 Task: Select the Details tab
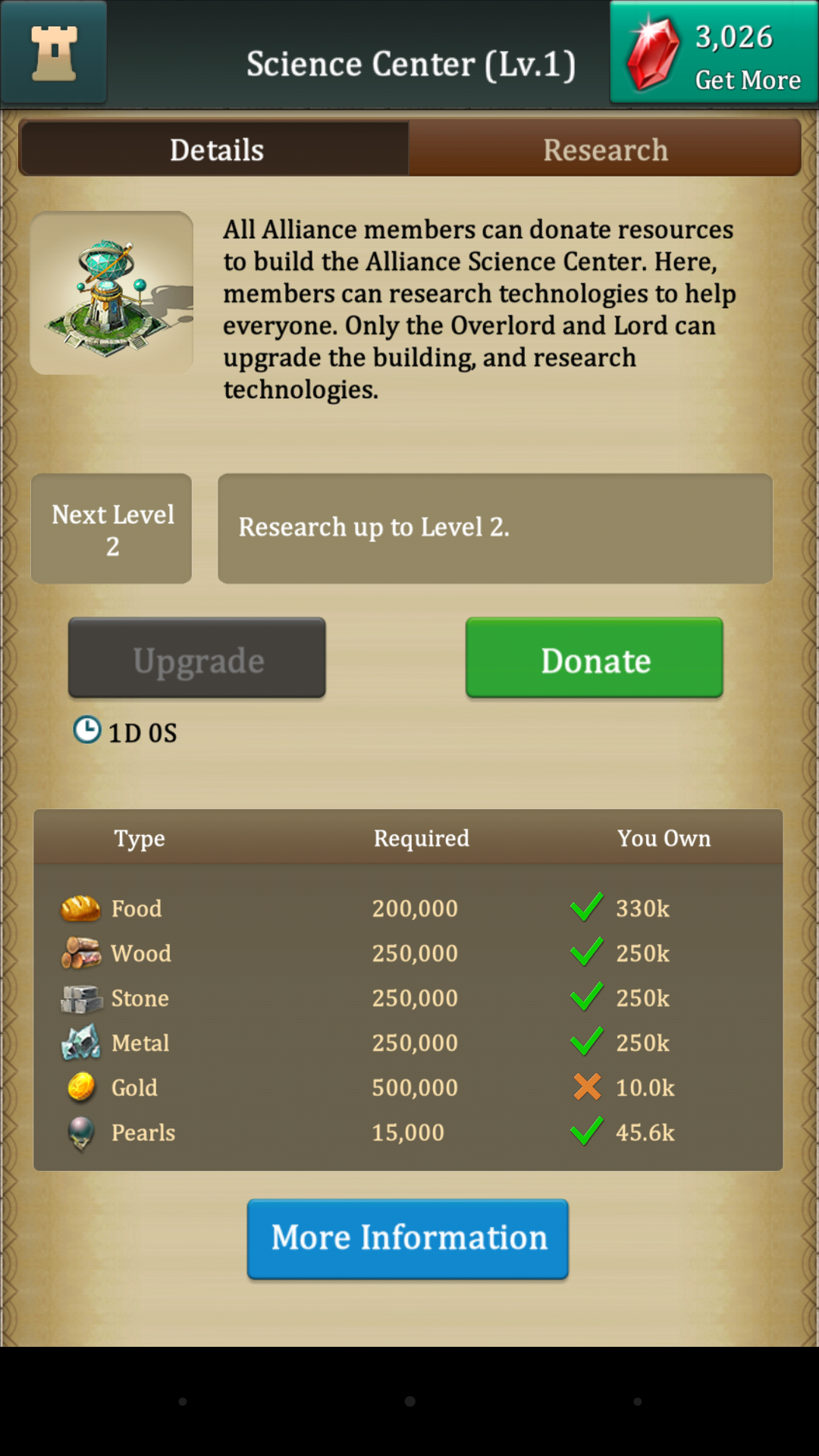click(x=215, y=149)
